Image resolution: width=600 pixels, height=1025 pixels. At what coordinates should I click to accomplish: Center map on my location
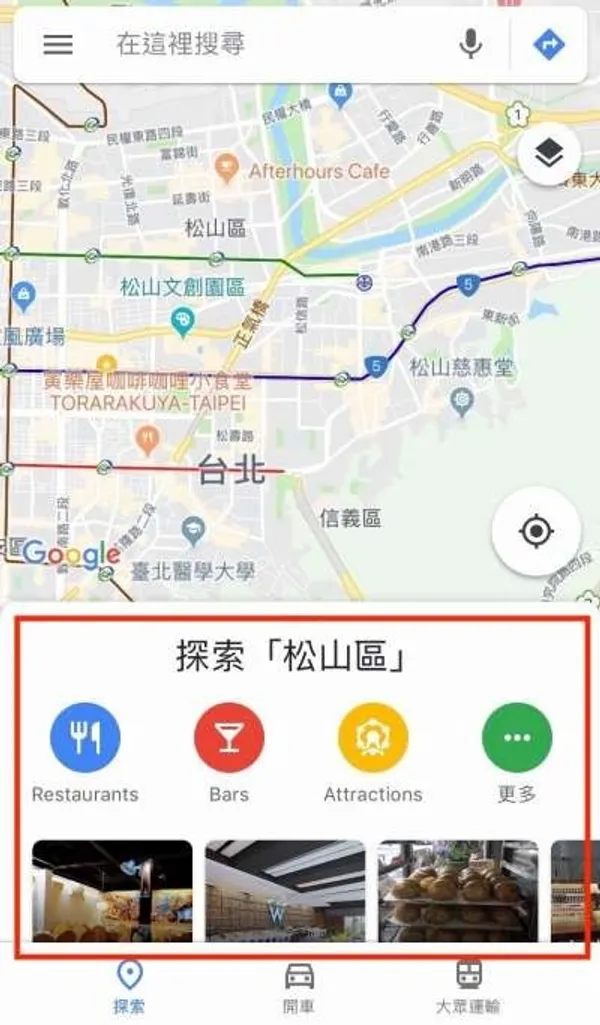coord(536,531)
